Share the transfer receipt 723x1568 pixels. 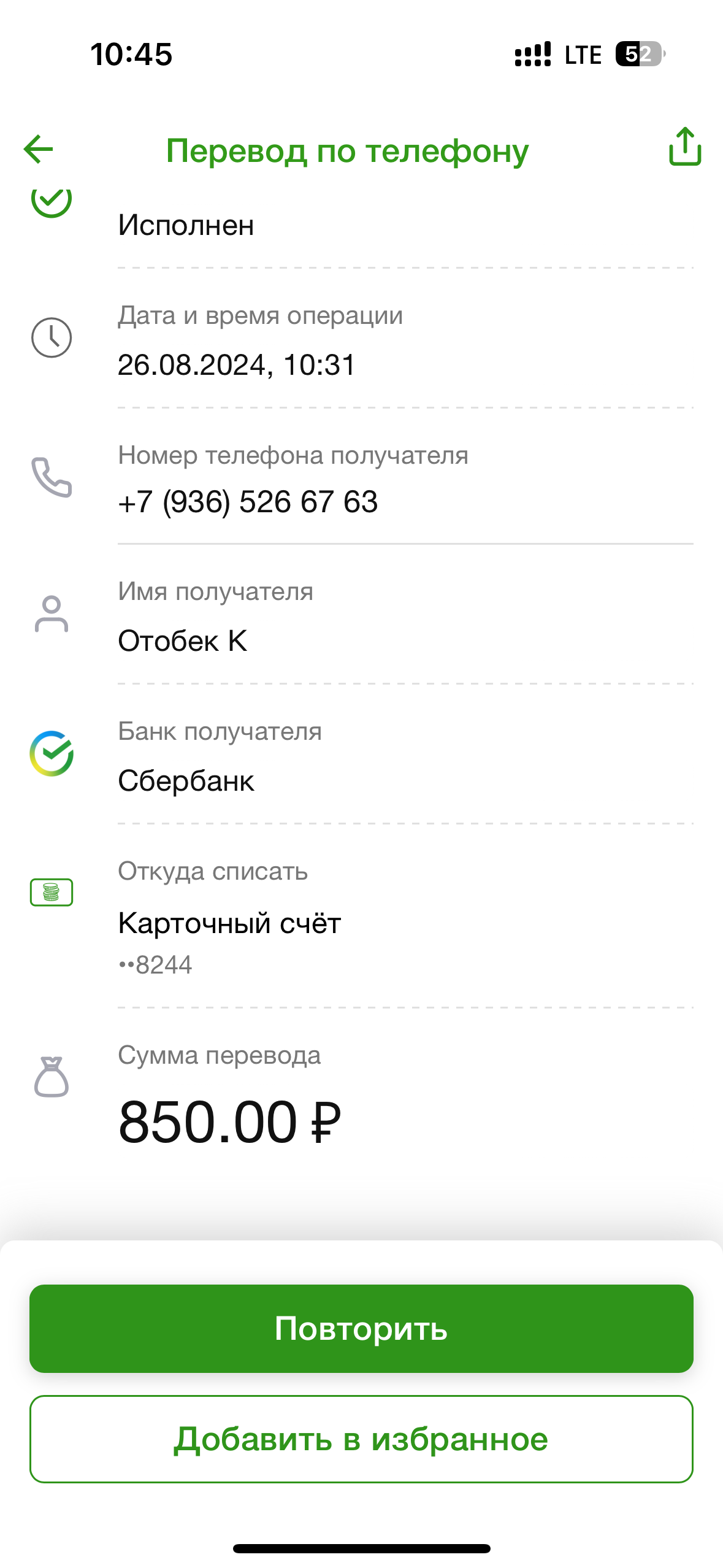(684, 147)
